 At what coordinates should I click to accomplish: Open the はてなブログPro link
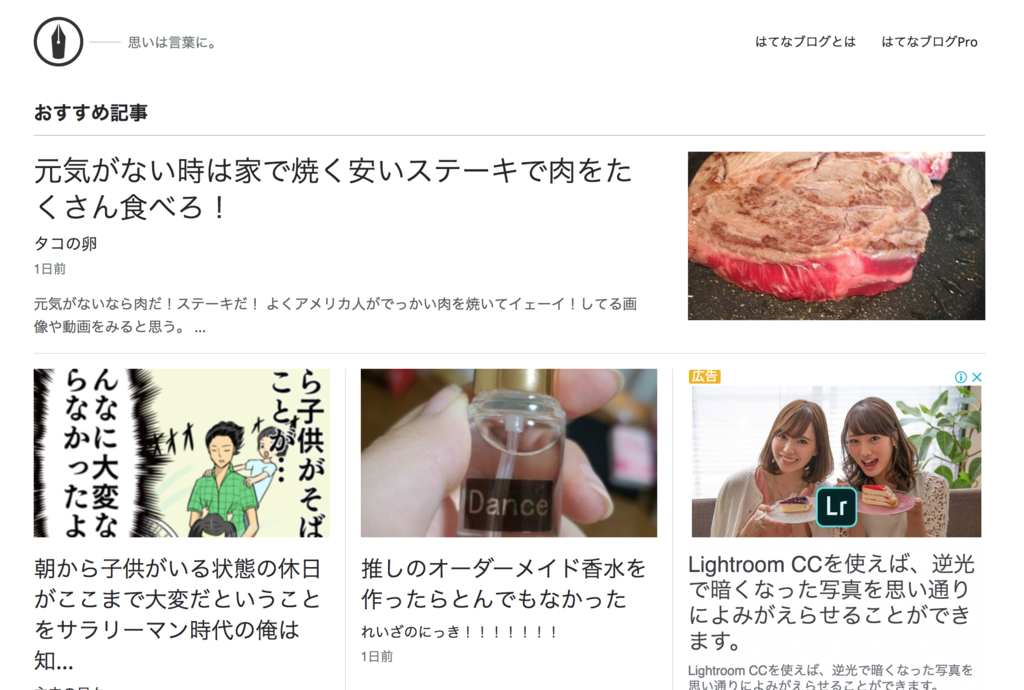coord(929,42)
